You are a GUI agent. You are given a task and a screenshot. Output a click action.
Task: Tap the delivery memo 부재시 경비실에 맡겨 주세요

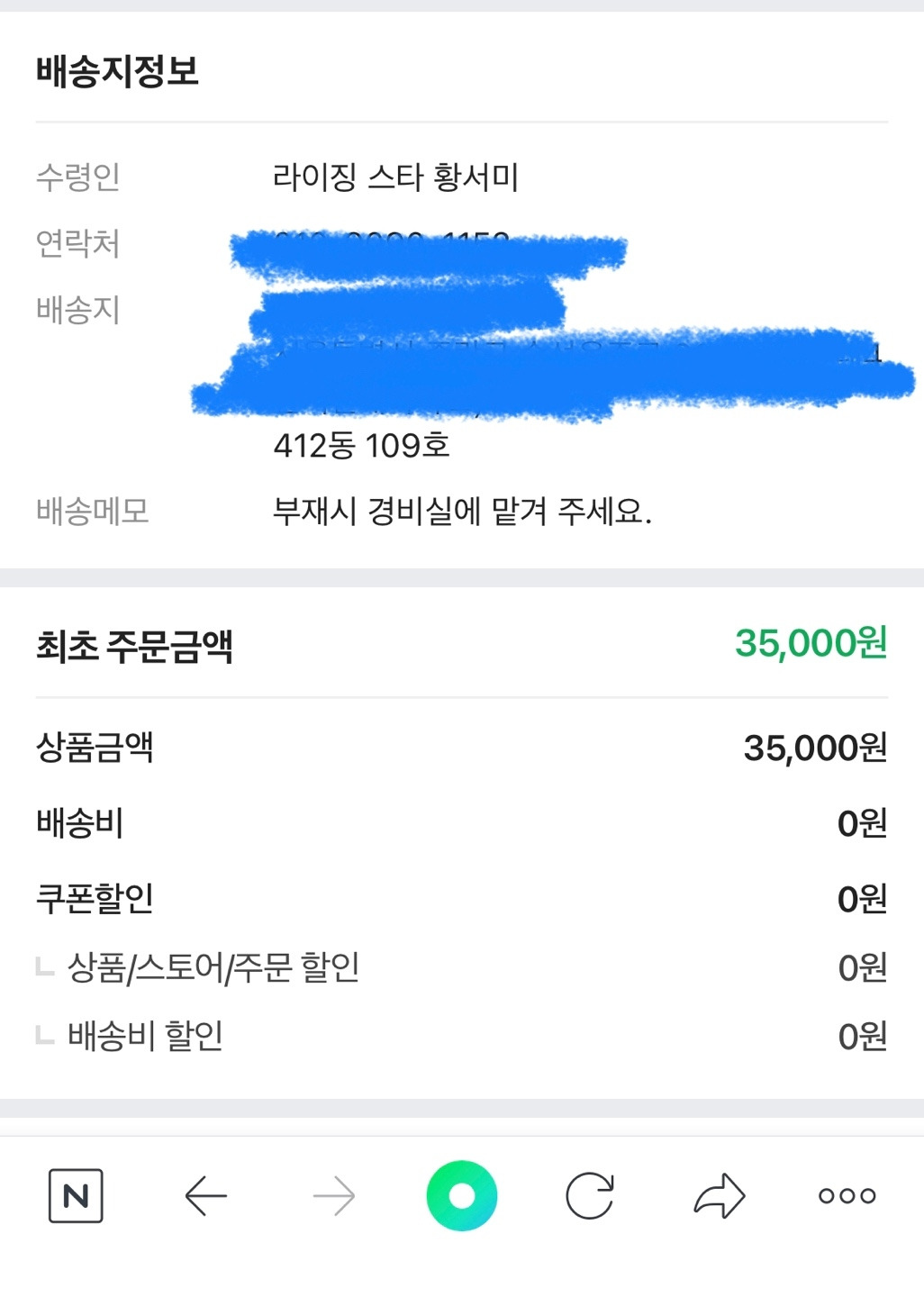pyautogui.click(x=464, y=511)
